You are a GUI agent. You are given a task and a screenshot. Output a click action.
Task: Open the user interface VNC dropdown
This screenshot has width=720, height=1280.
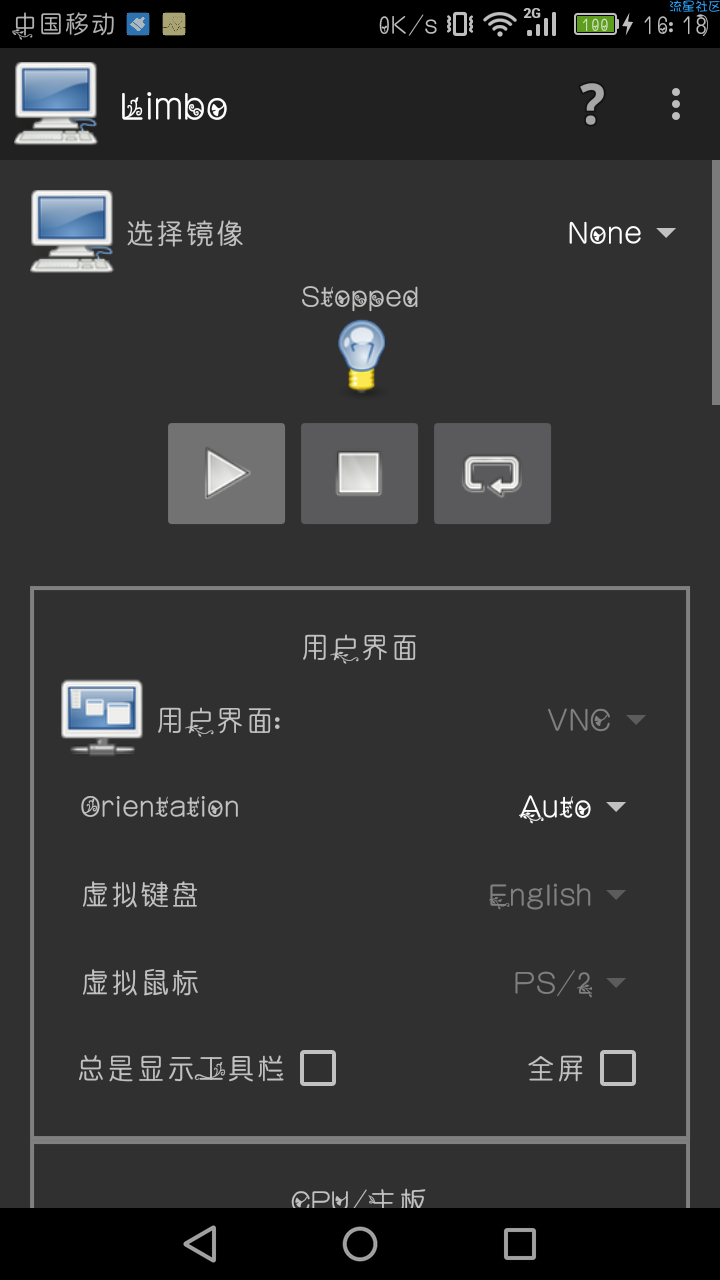[x=596, y=720]
